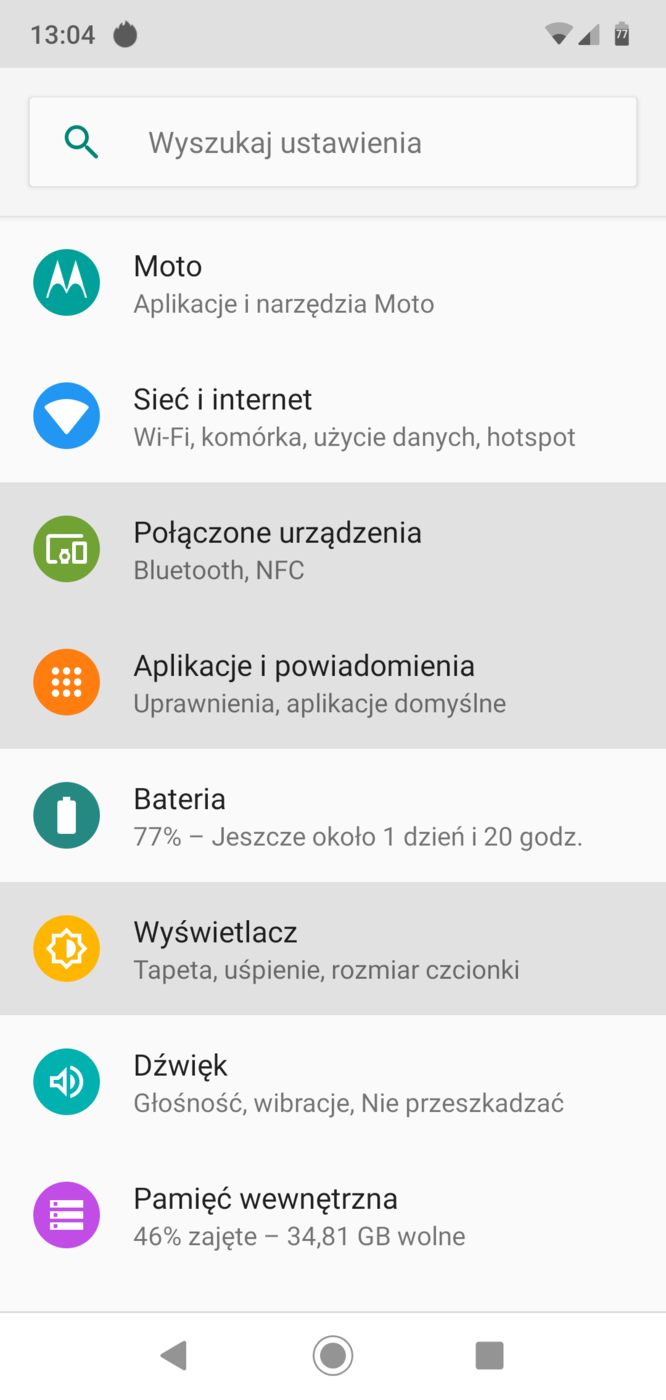
Task: Open Moto apps and tools settings
Action: click(333, 283)
